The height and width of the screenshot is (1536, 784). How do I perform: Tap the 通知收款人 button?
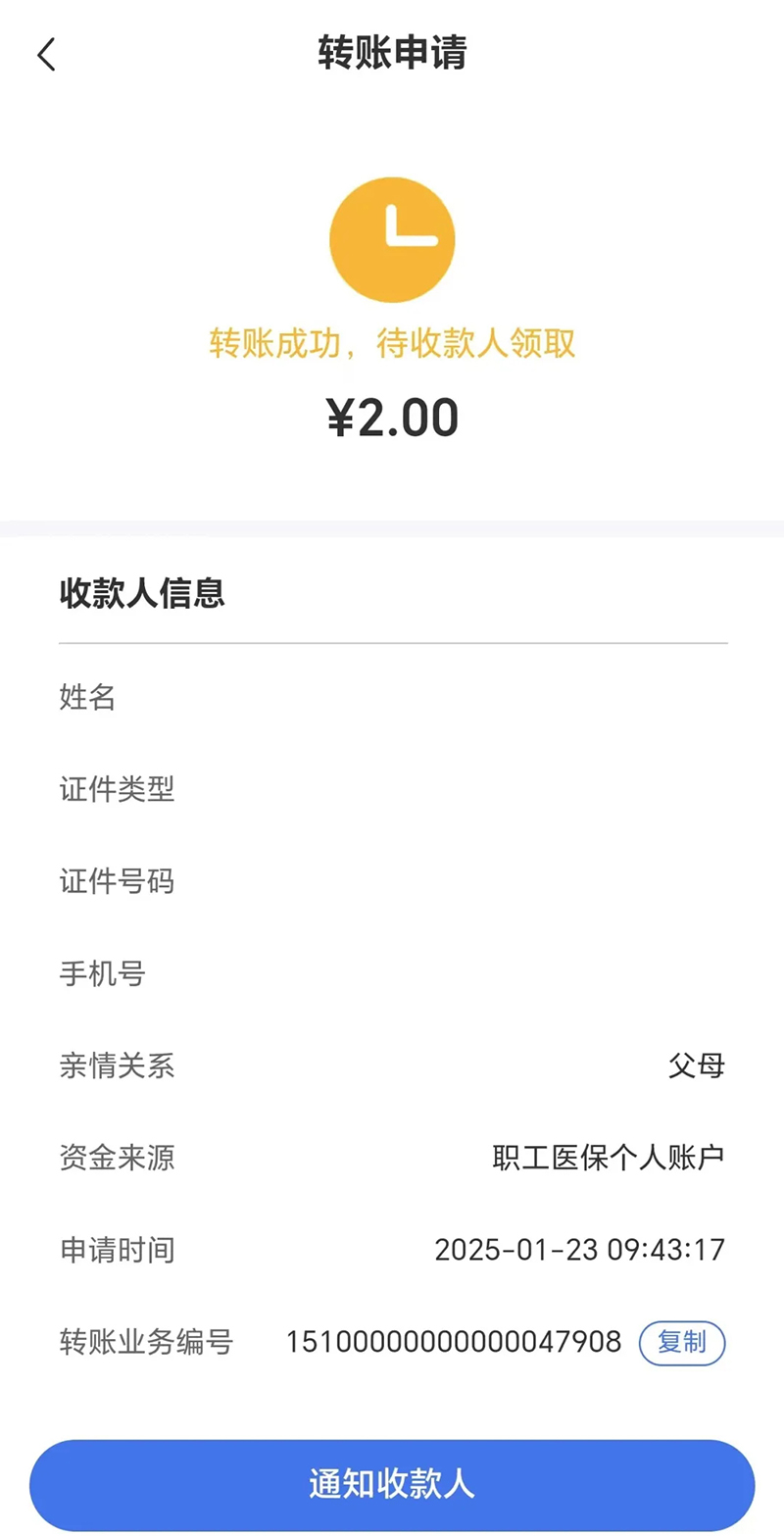click(x=392, y=1484)
